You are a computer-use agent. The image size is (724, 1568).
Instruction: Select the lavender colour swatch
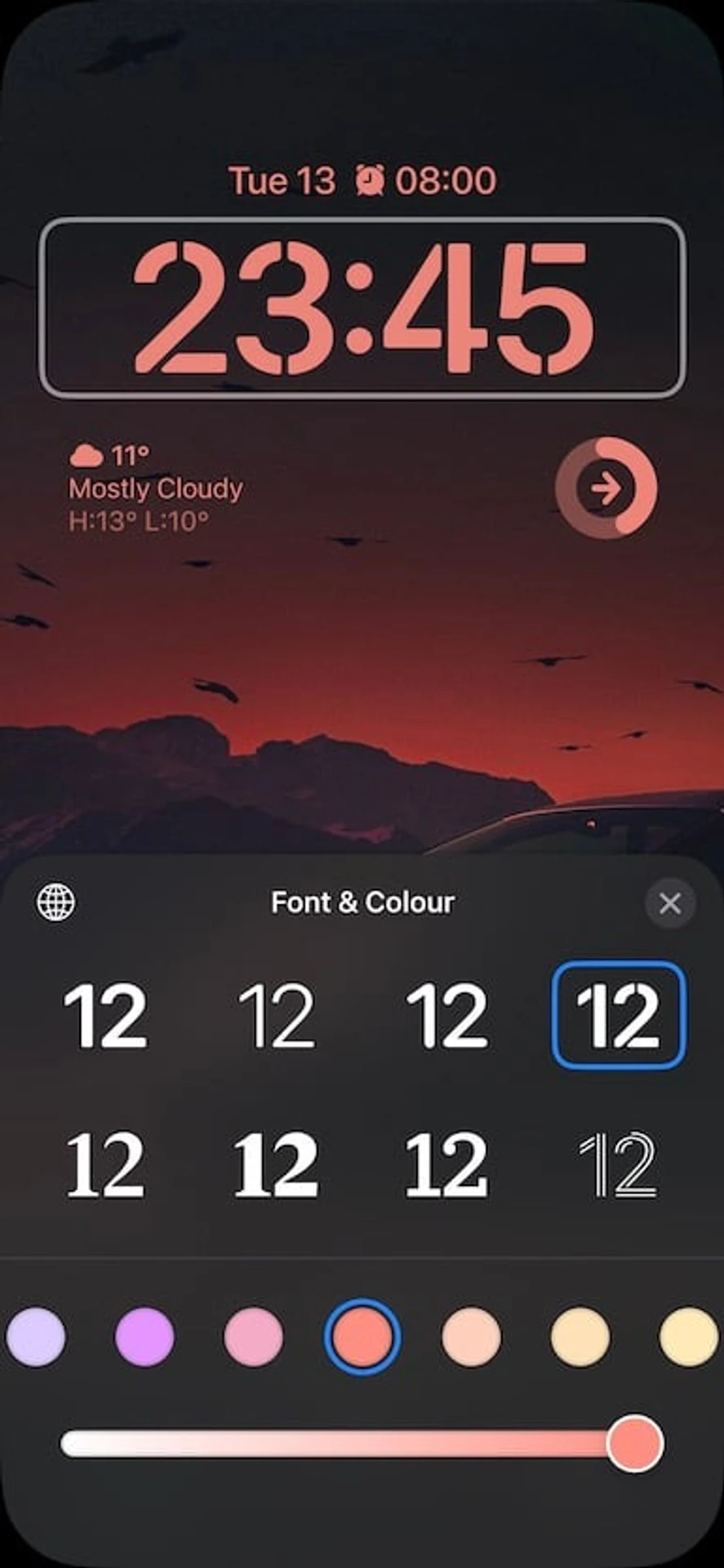(36, 1337)
